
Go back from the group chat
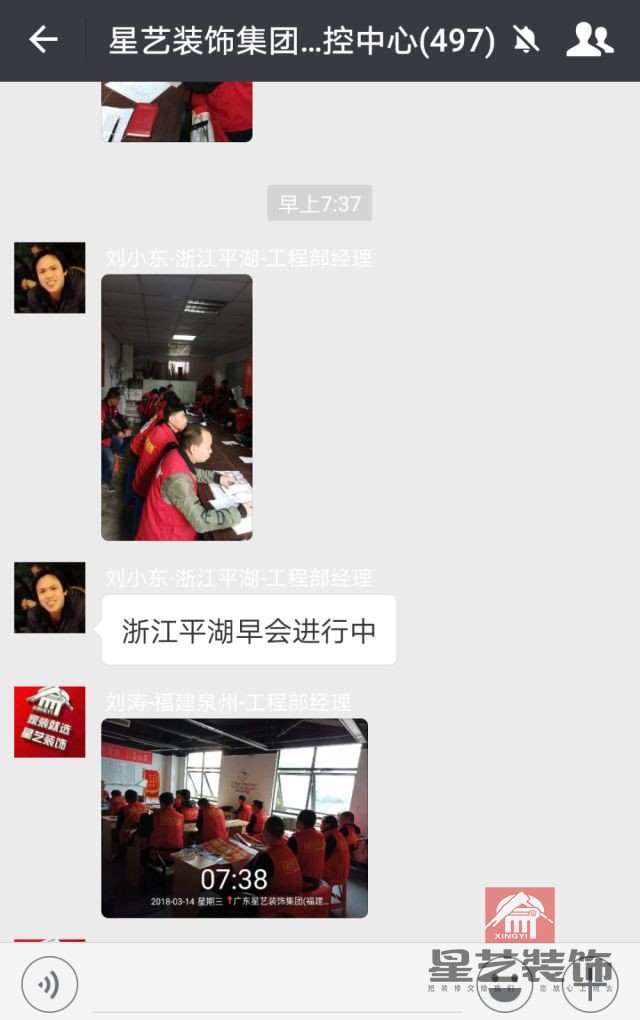point(43,40)
